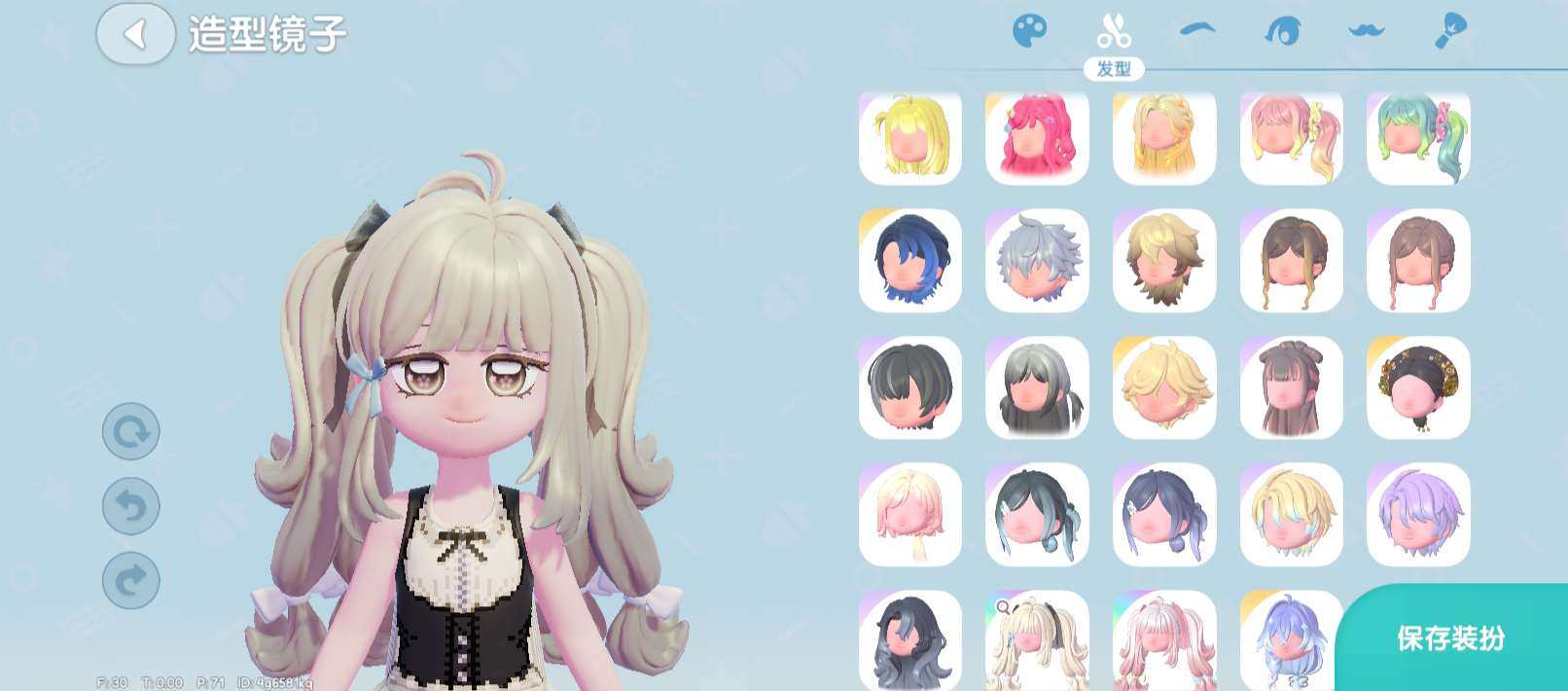Pick the short fluffy yellow hairstyle

pyautogui.click(x=1164, y=387)
